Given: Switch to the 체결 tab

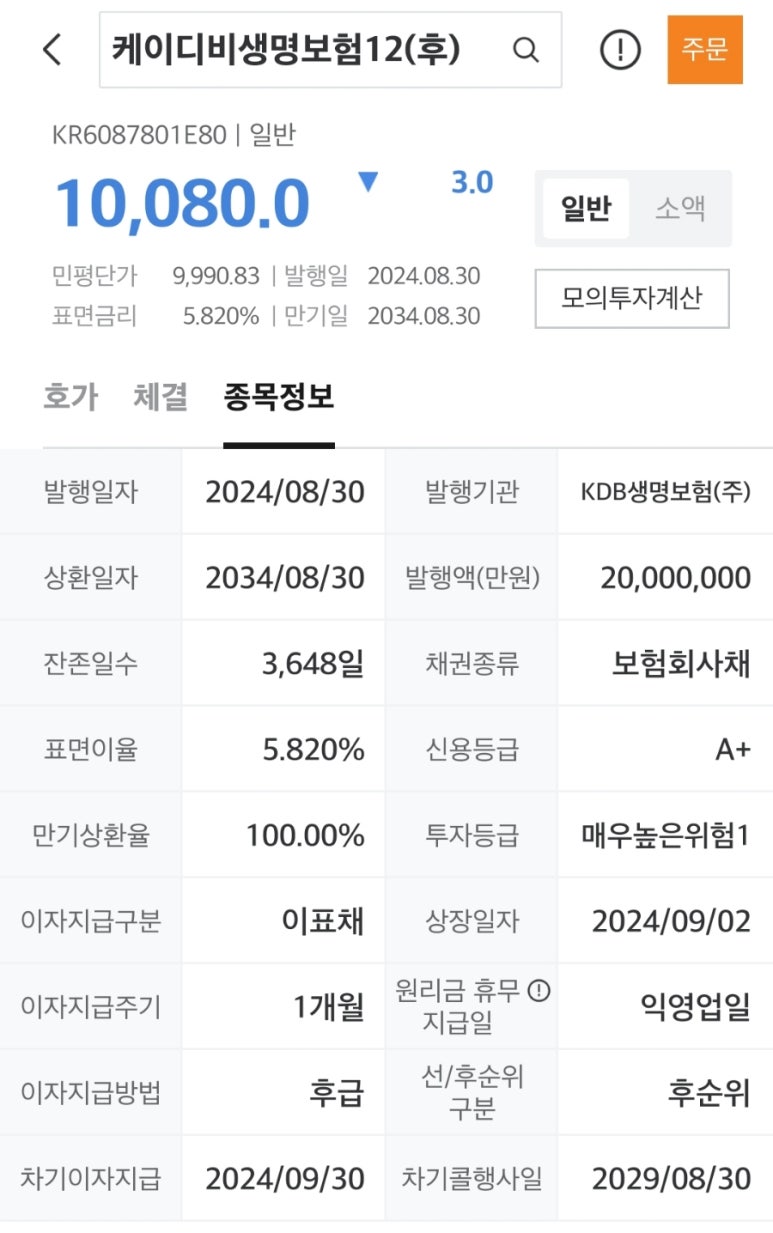Looking at the screenshot, I should (160, 397).
